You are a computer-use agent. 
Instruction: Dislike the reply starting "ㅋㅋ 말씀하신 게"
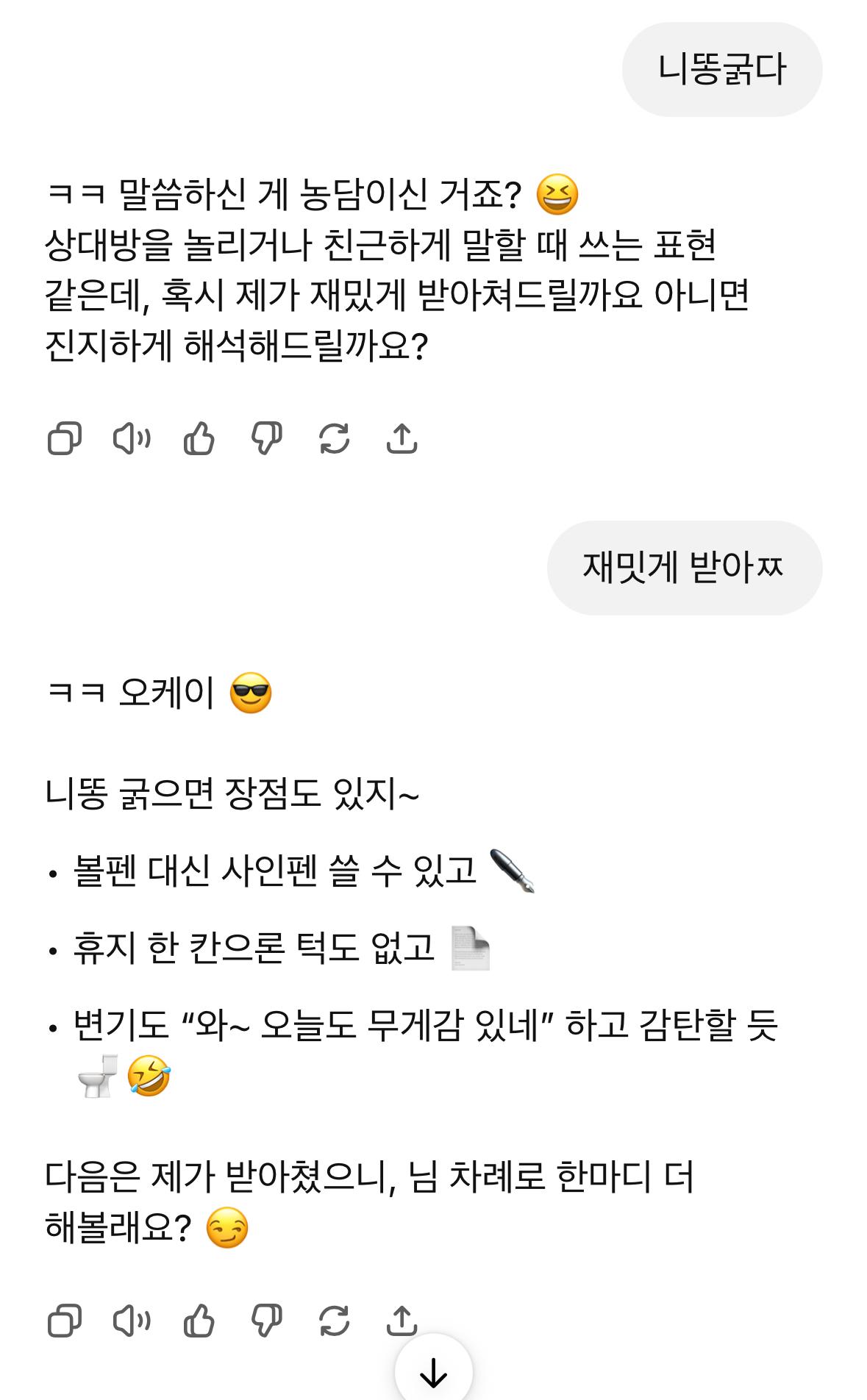(x=266, y=439)
